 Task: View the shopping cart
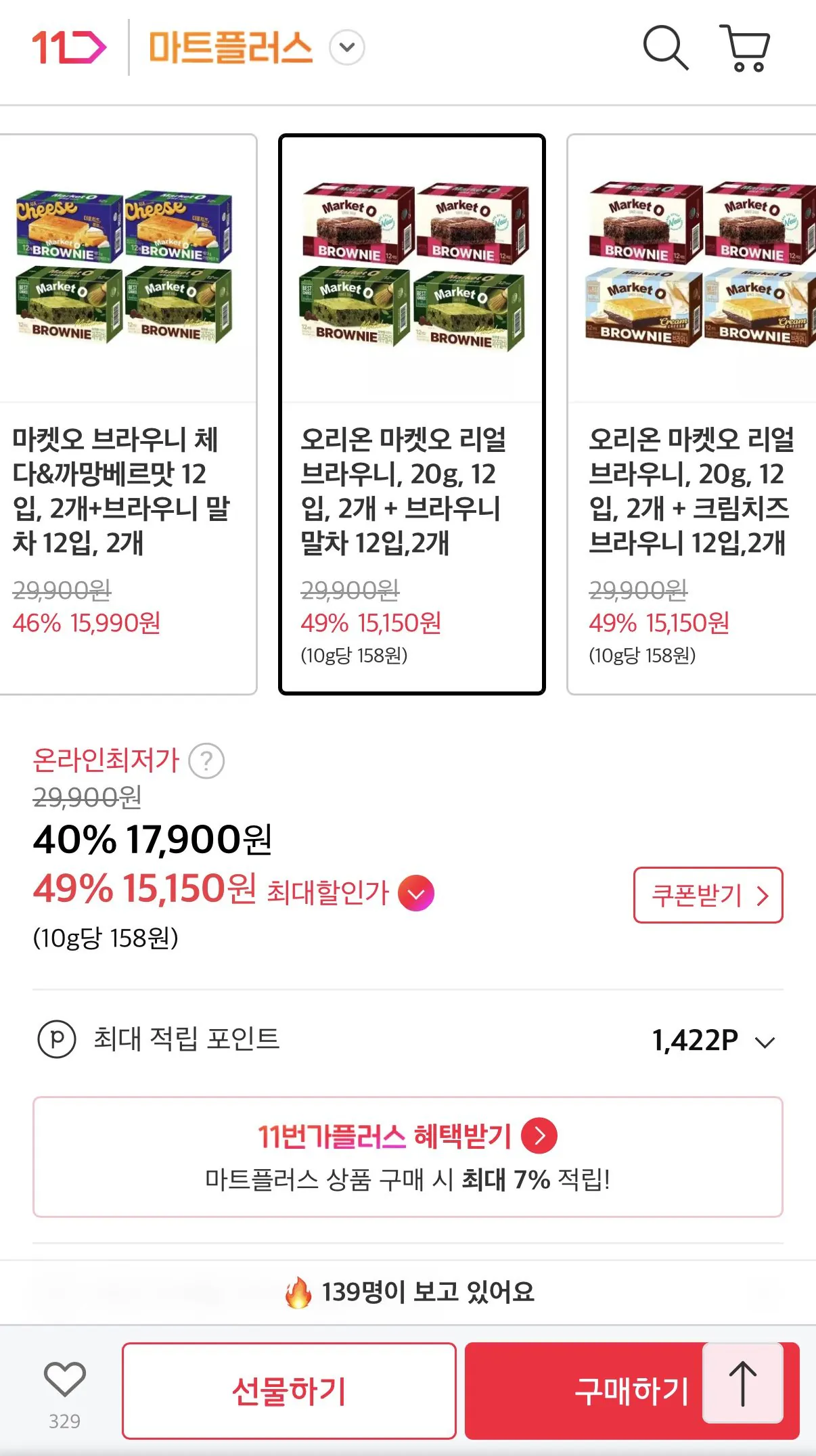[x=743, y=49]
